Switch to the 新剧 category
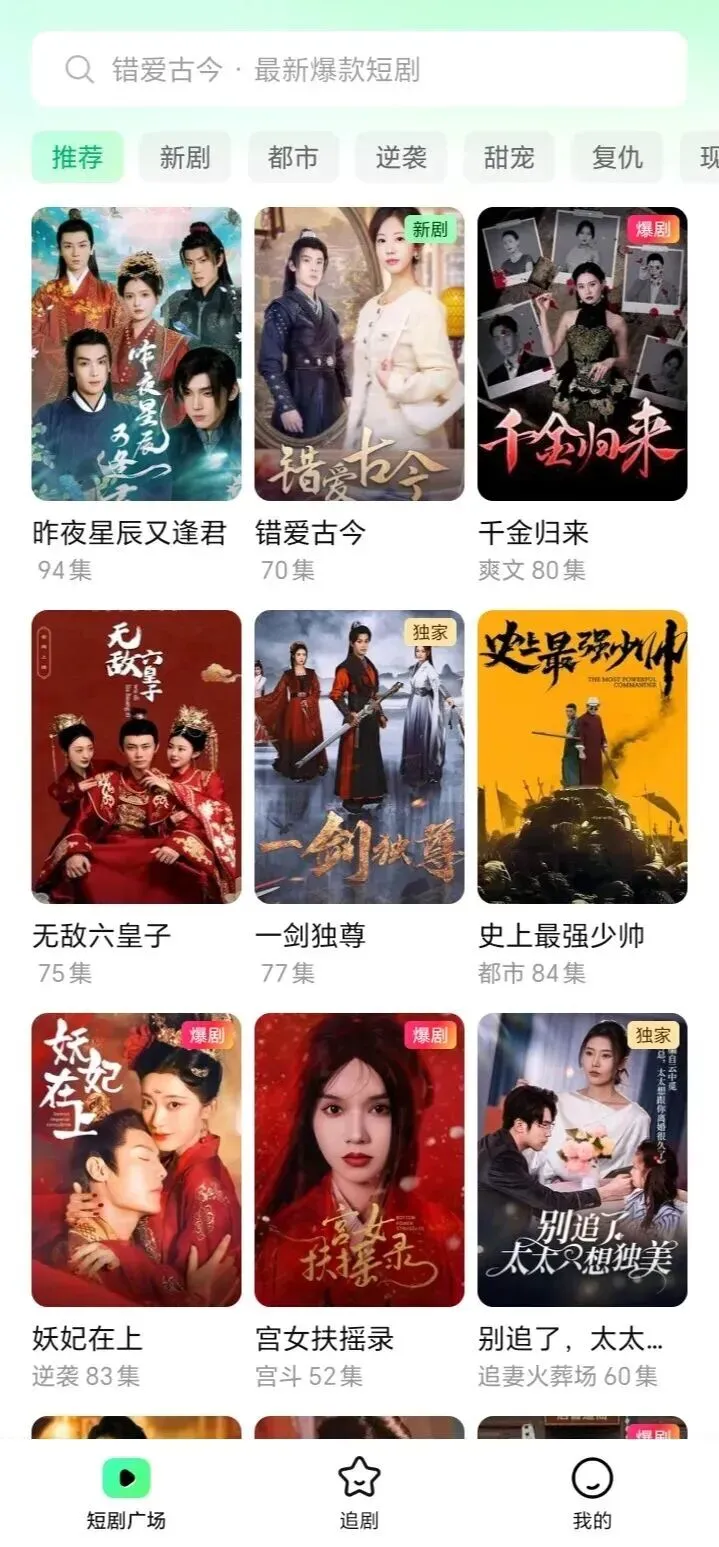 (x=185, y=157)
